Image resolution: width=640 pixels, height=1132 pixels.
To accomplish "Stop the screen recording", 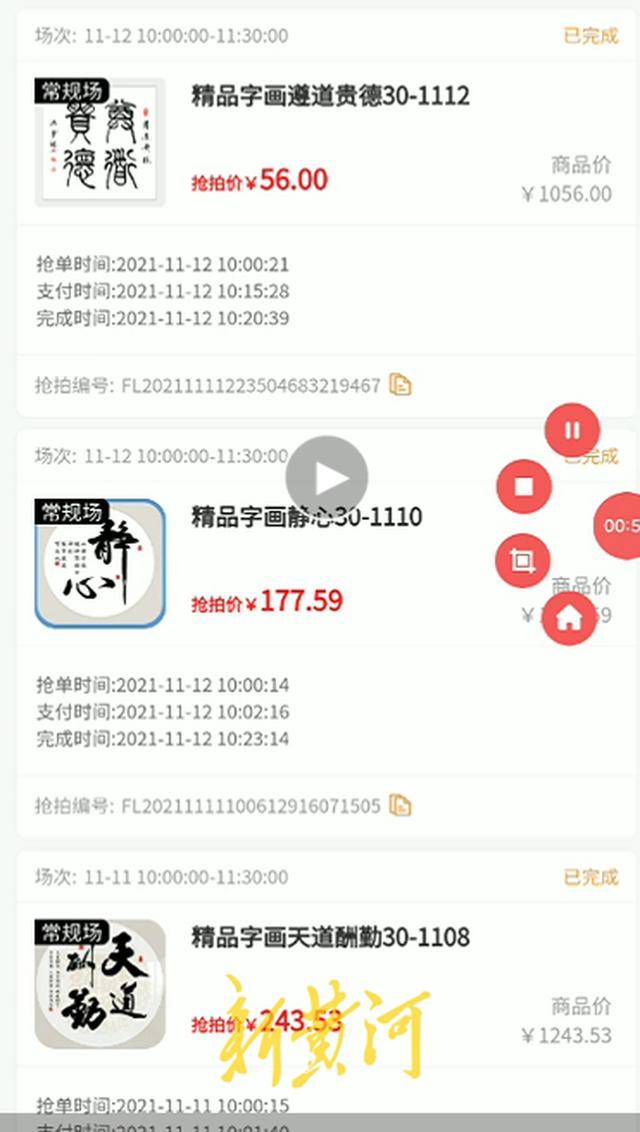I will click(524, 487).
